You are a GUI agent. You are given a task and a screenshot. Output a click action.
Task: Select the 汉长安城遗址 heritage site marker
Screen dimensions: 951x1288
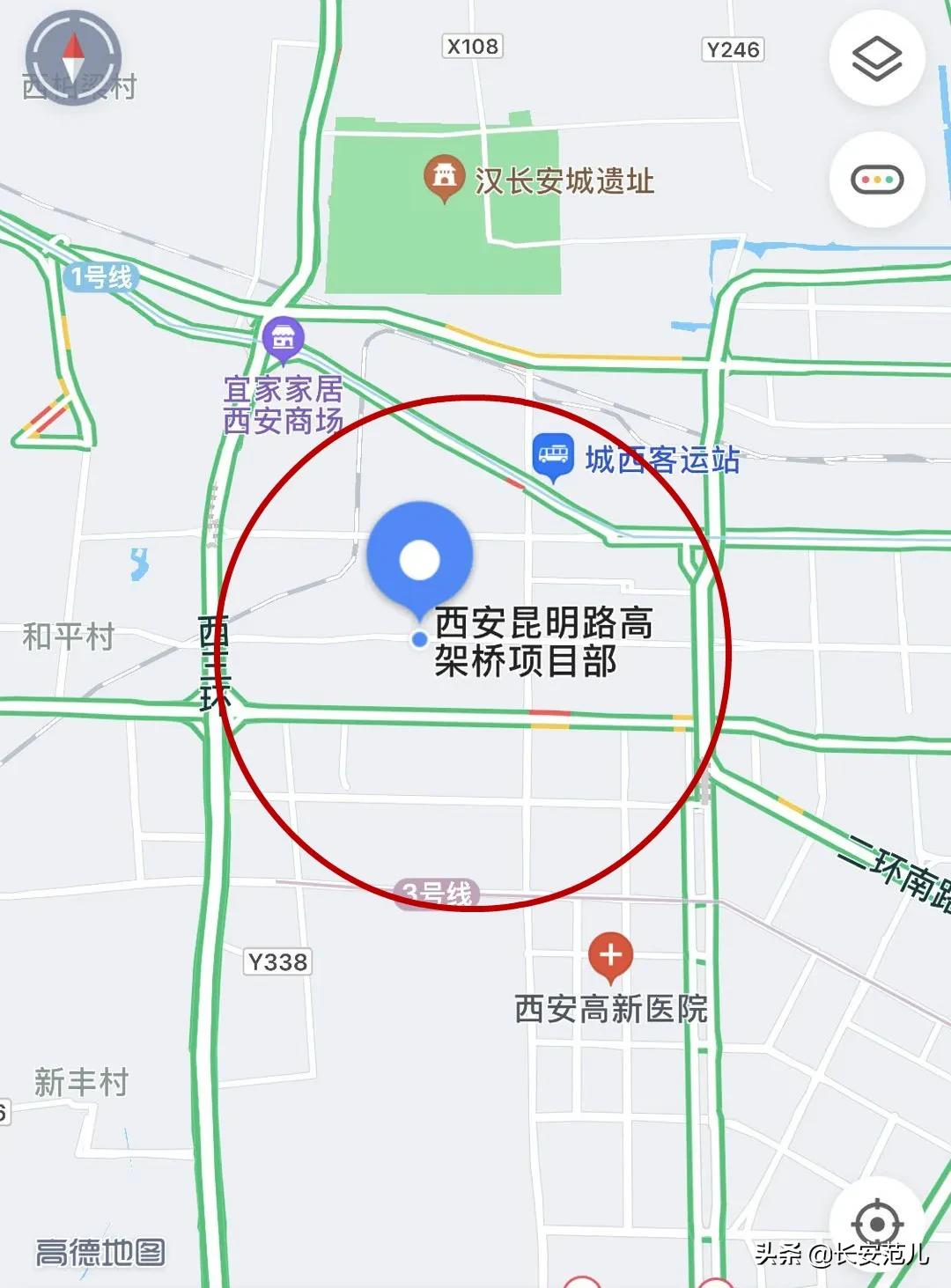446,173
